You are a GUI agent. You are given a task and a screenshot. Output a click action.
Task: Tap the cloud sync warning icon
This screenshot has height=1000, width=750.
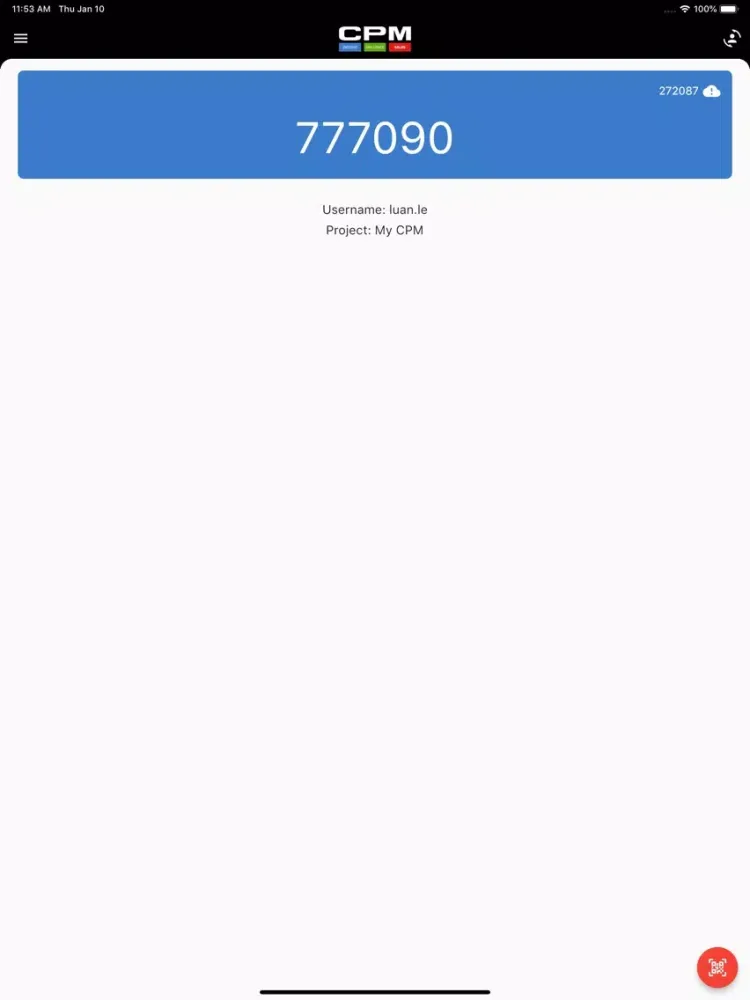tap(711, 91)
